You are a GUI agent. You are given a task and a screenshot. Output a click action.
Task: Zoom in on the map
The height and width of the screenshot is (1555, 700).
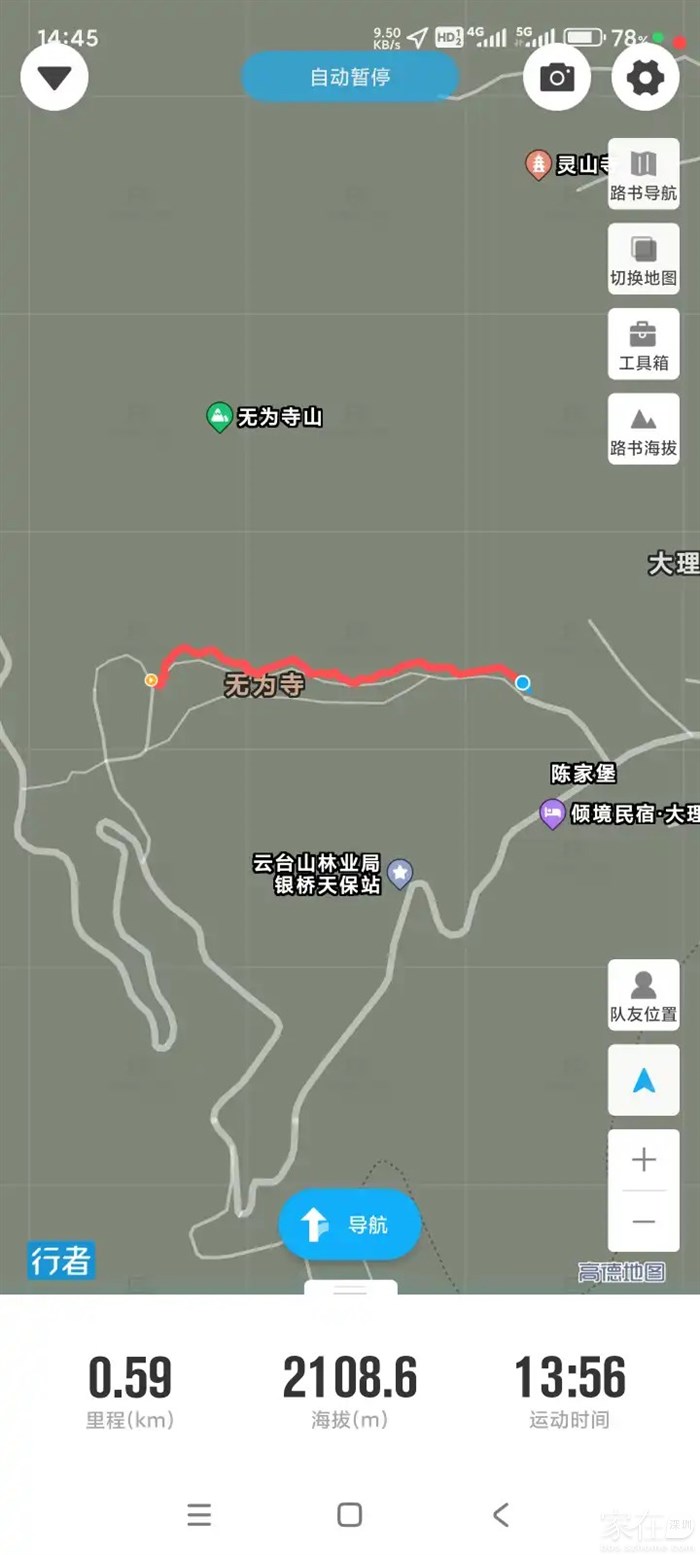(643, 1160)
